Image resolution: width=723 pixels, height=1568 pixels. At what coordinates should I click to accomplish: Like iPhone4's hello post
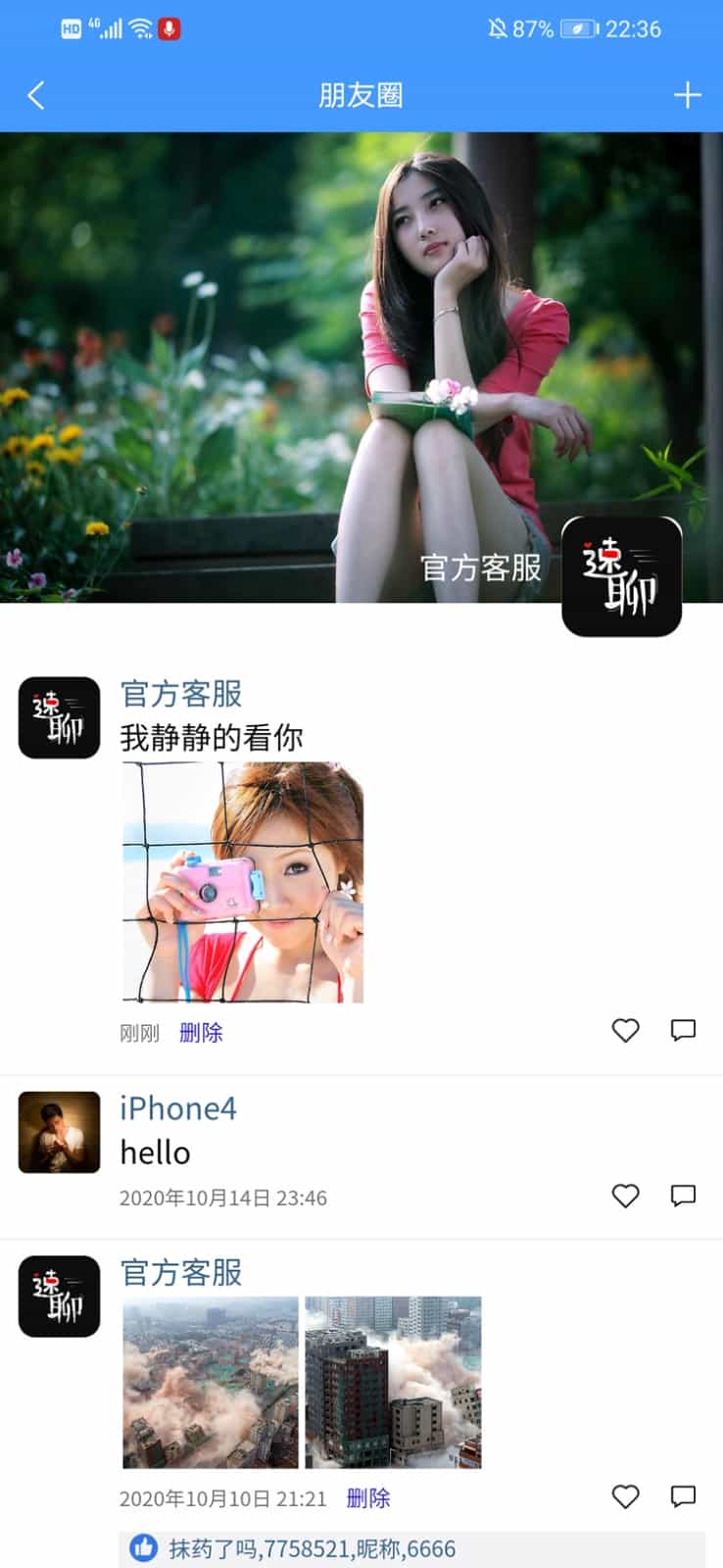point(625,1196)
